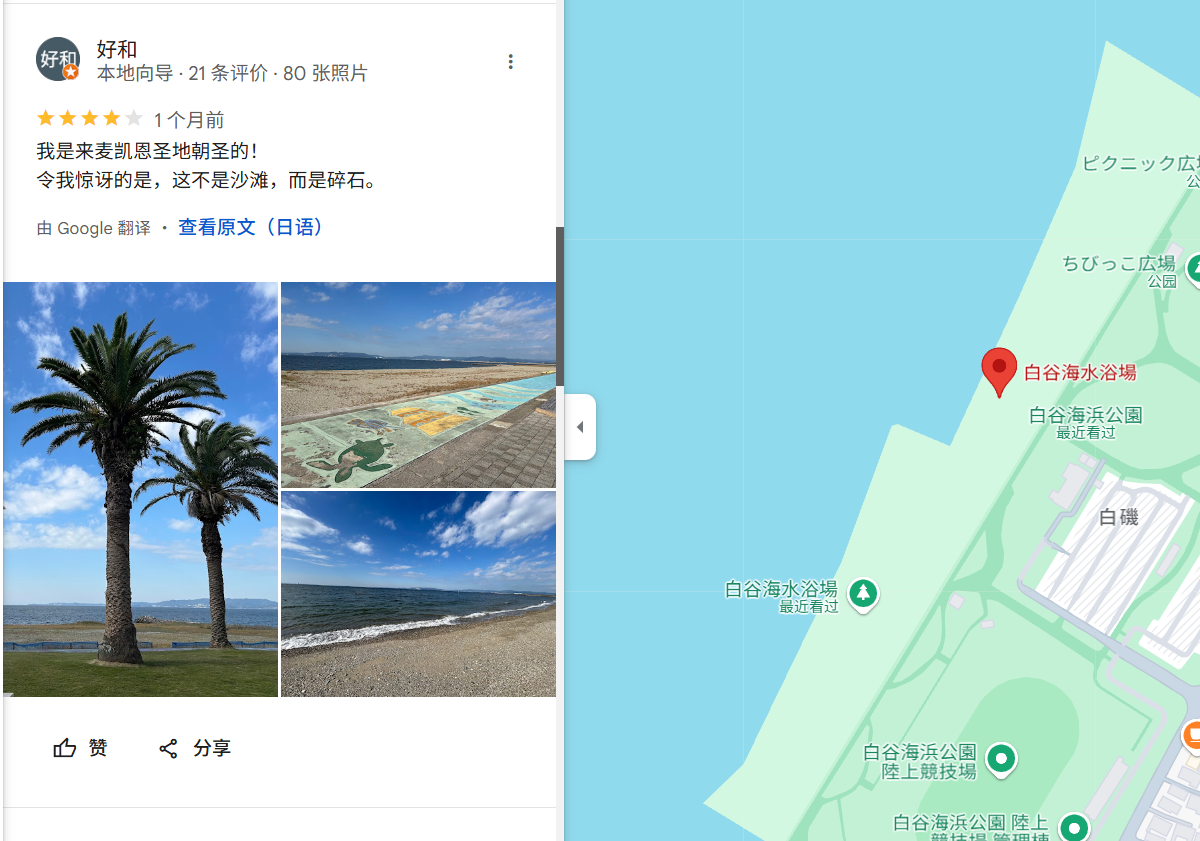Select the red 白谷海水浴場 map pin
1200x841 pixels.
[x=998, y=371]
